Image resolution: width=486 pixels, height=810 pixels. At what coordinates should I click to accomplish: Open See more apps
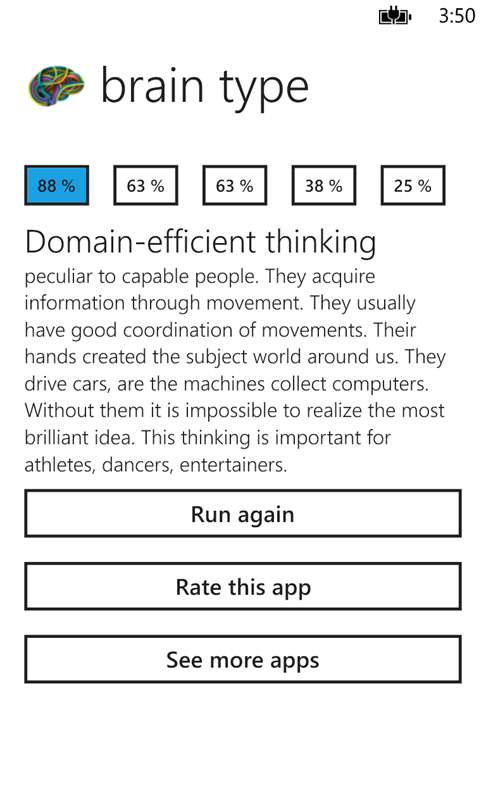click(243, 660)
